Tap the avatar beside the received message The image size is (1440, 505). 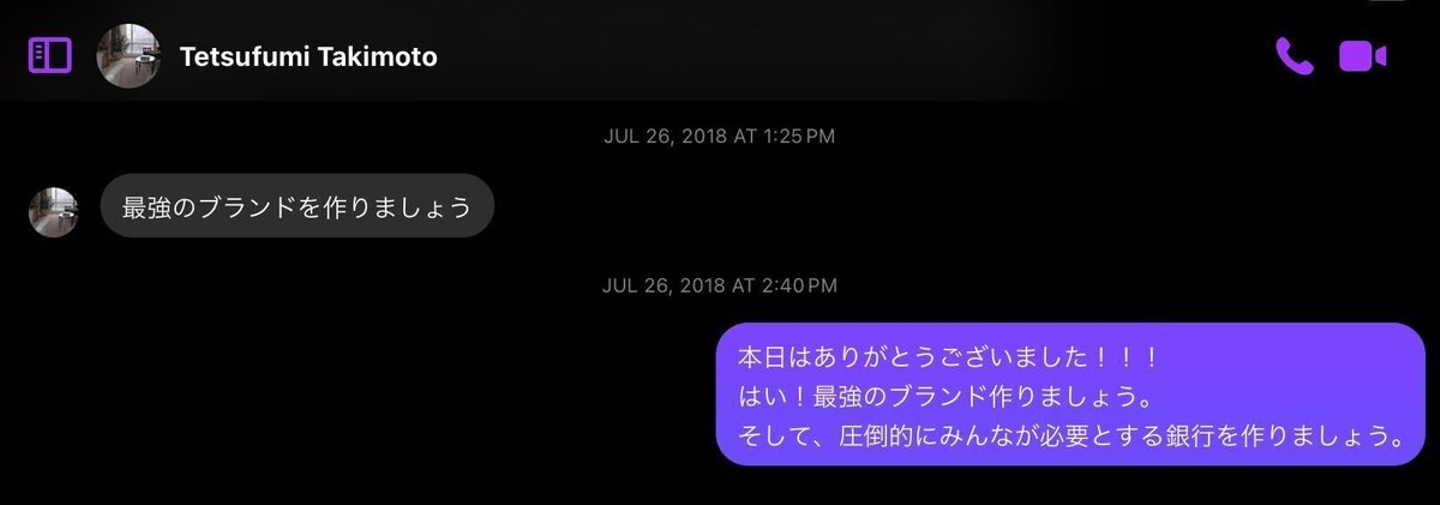click(53, 212)
